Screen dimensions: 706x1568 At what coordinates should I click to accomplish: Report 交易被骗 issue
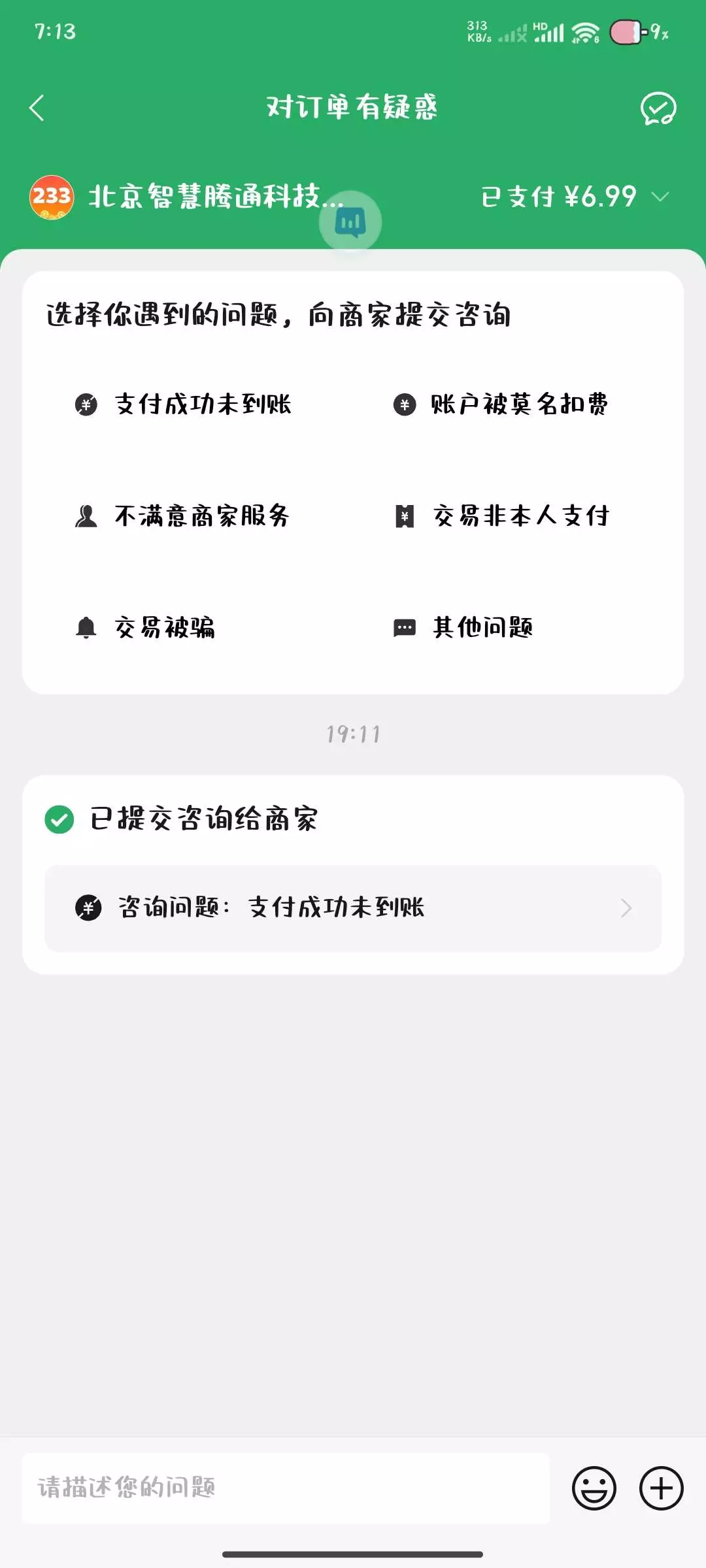pos(146,628)
